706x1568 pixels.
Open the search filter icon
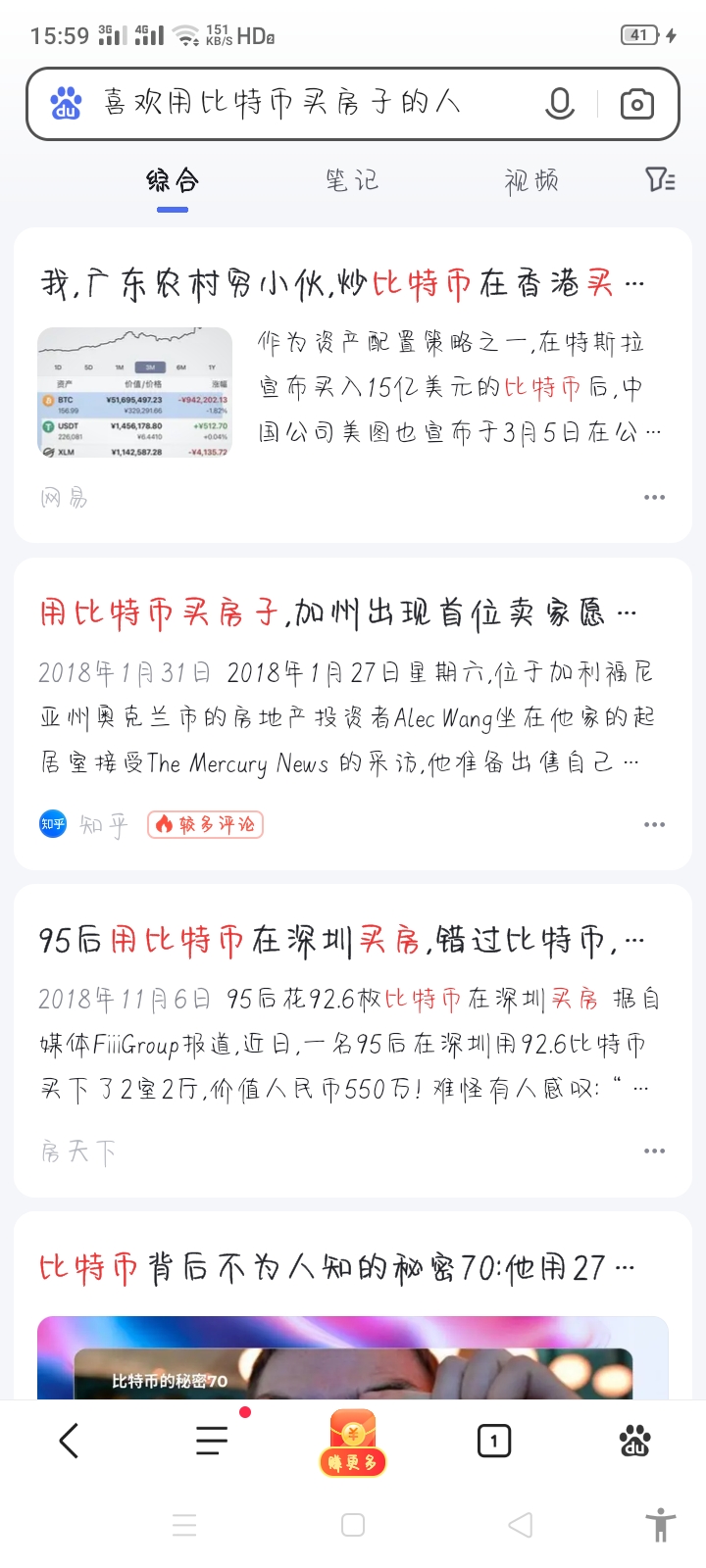(x=660, y=179)
